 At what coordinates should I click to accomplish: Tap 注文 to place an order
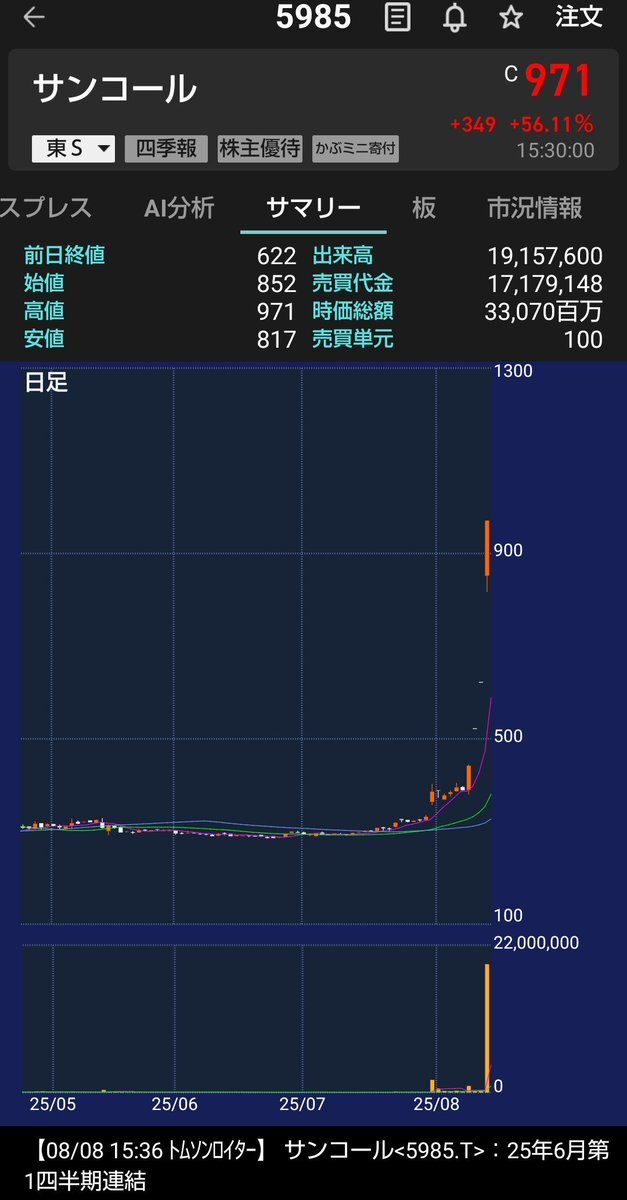579,17
